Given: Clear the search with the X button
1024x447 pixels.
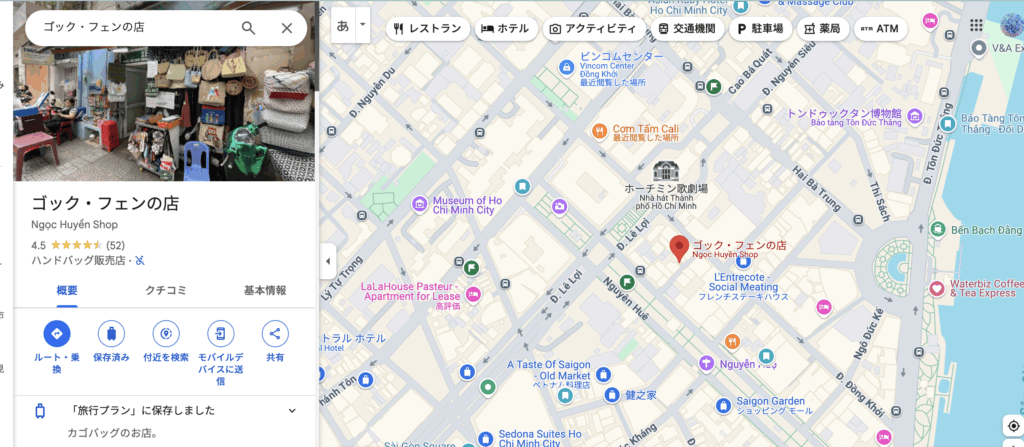Looking at the screenshot, I should click(x=287, y=28).
